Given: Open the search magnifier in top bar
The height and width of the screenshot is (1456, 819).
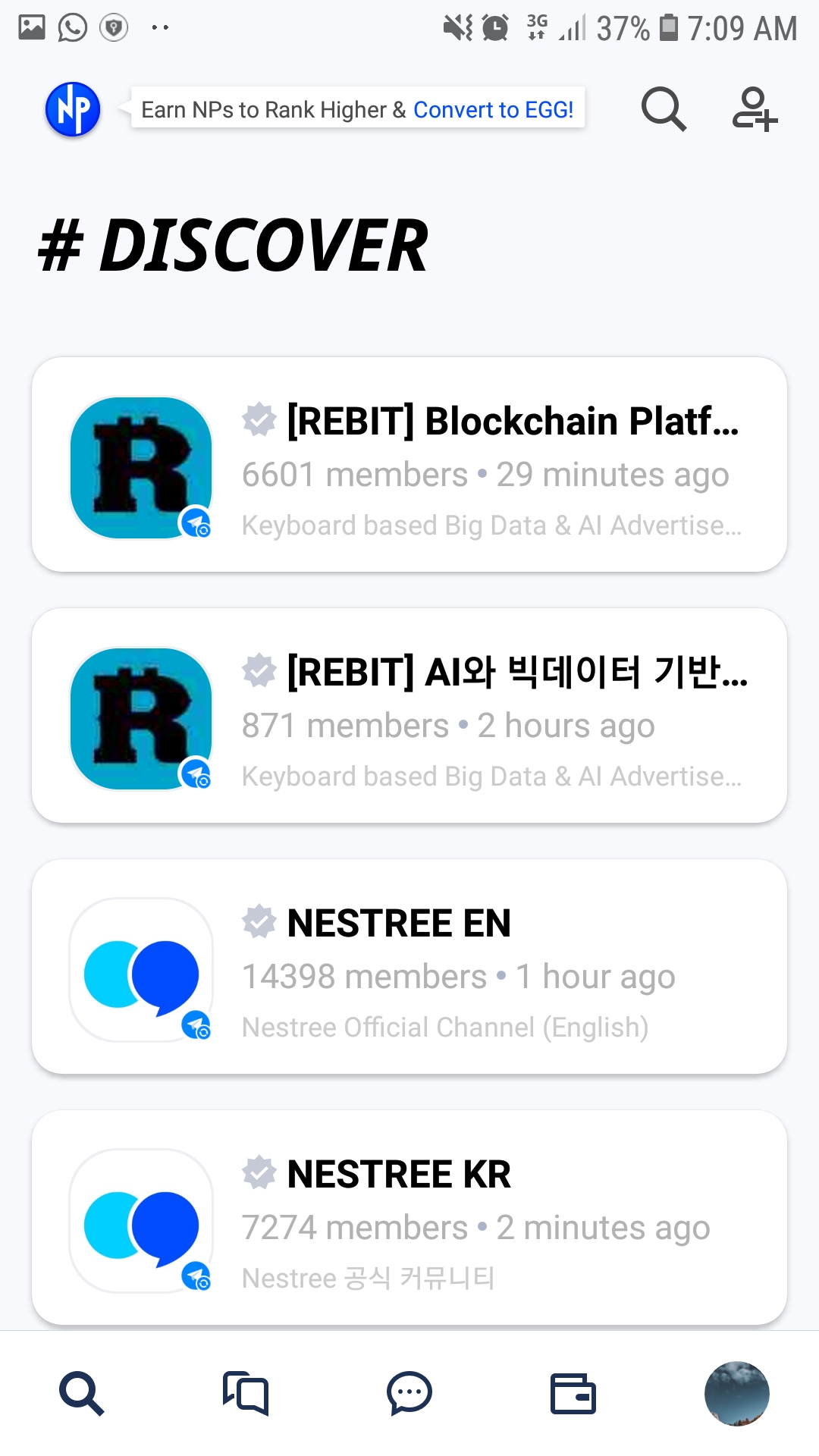Looking at the screenshot, I should (664, 110).
